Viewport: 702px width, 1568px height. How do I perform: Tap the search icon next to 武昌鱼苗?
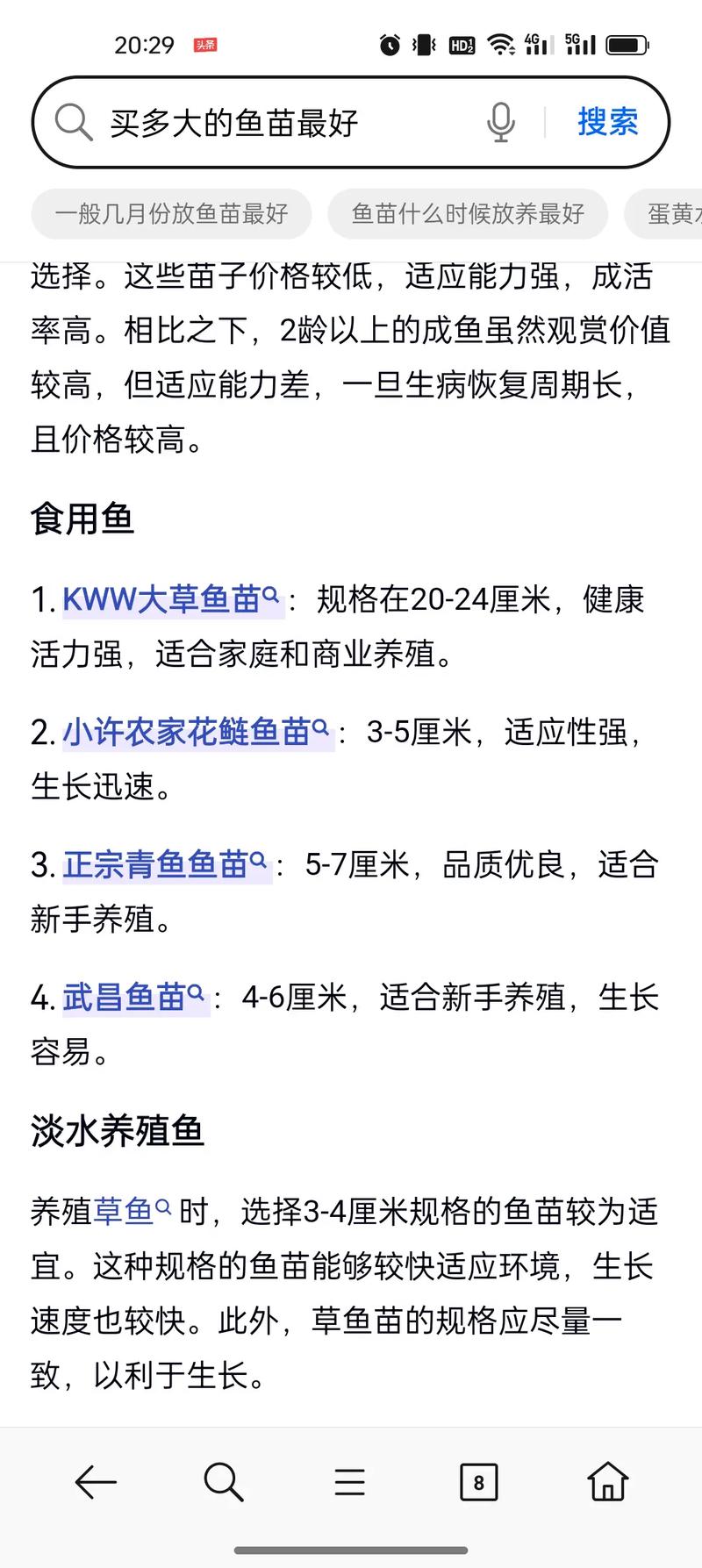pyautogui.click(x=195, y=992)
